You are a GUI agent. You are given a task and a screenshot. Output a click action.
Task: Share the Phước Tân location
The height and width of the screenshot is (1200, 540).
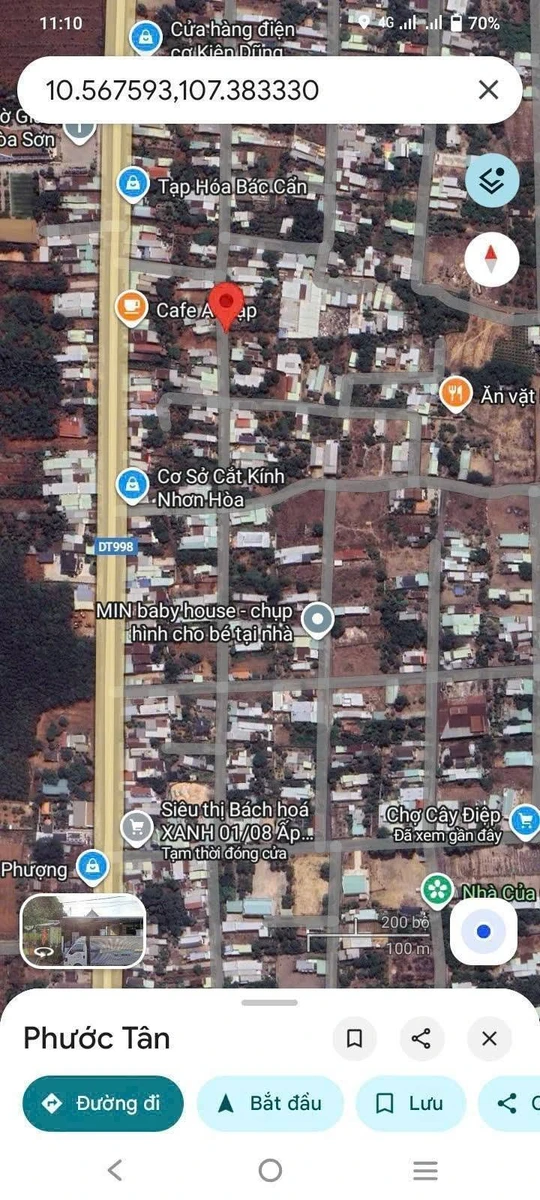coord(421,1038)
